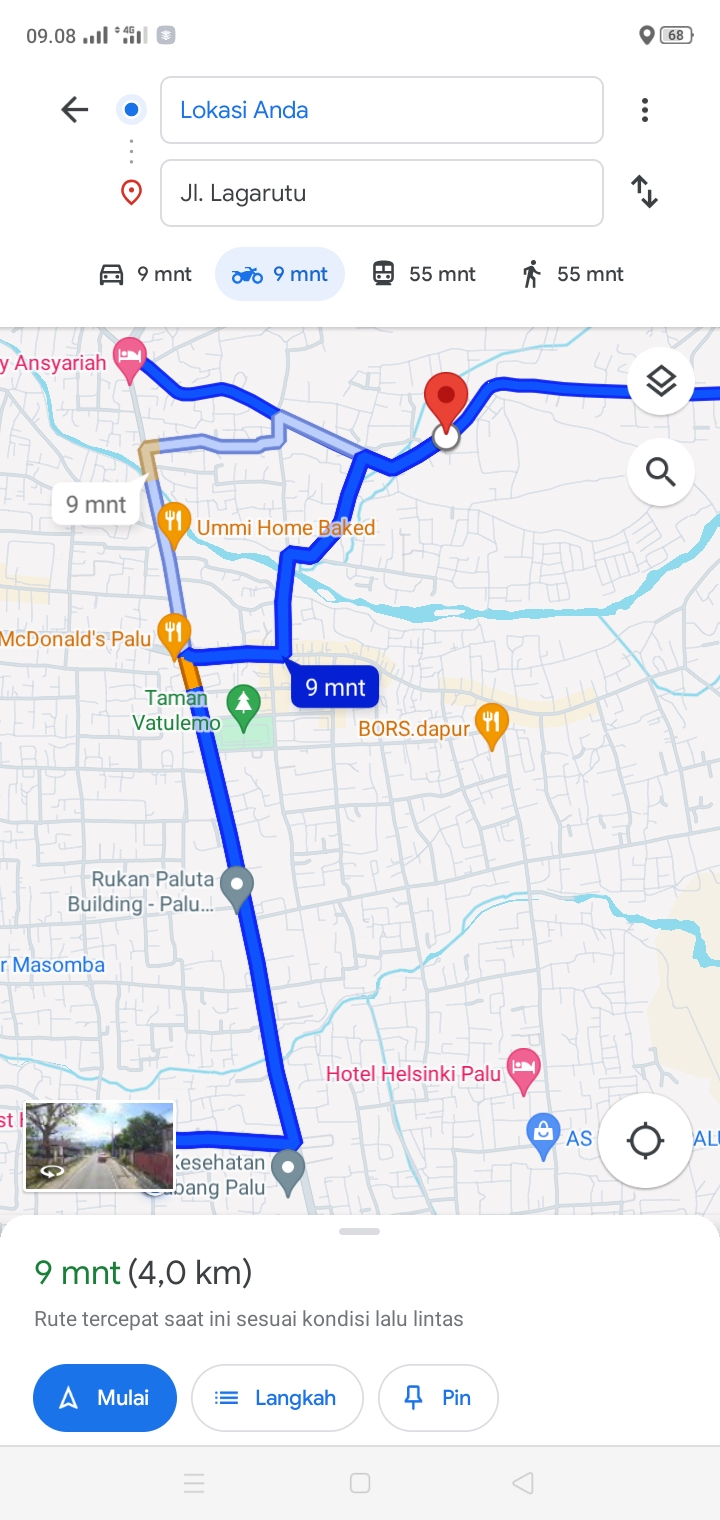Select the alternate 9 mnt route label
Viewport: 720px width, 1520px height.
coord(96,504)
